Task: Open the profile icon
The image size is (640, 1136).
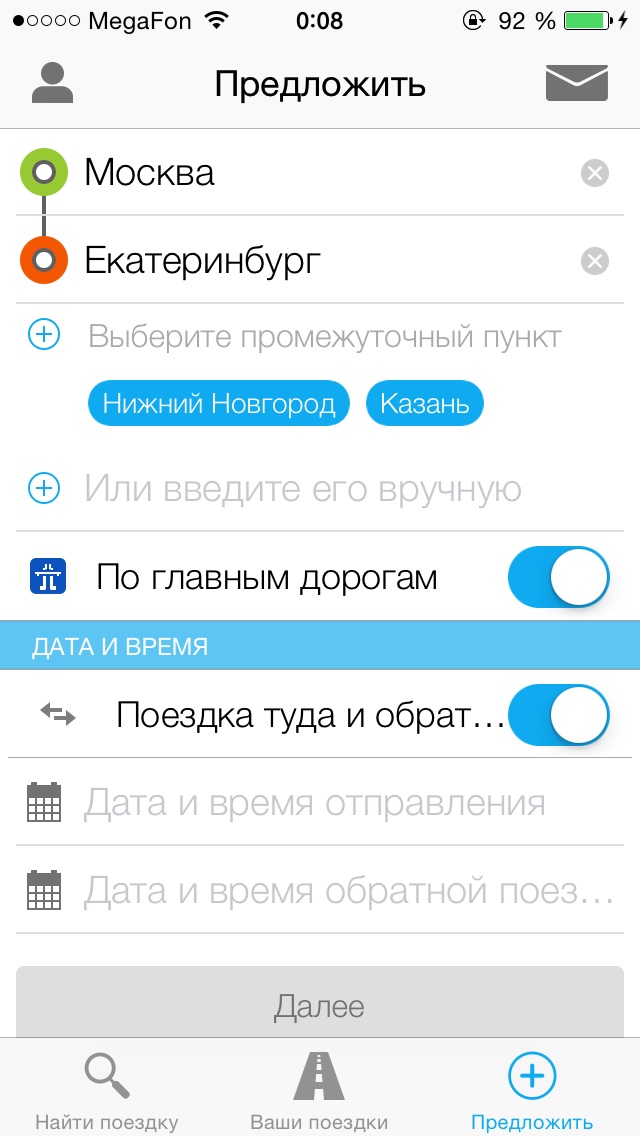Action: pyautogui.click(x=52, y=83)
